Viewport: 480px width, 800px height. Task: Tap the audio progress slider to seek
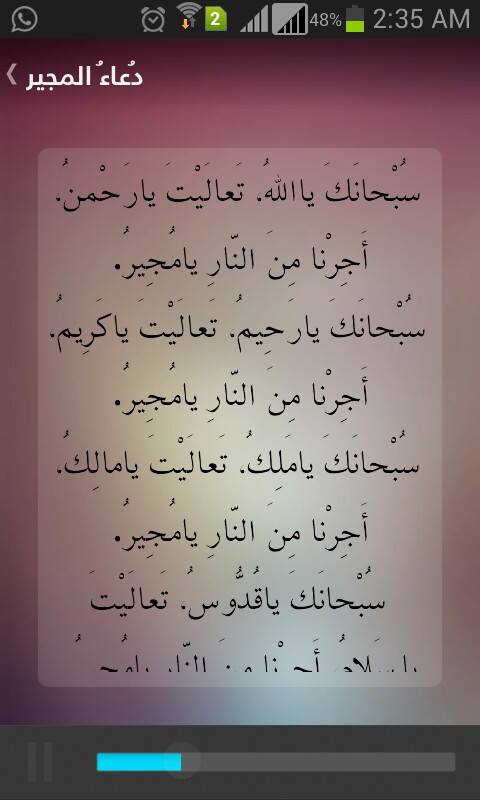coord(275,762)
